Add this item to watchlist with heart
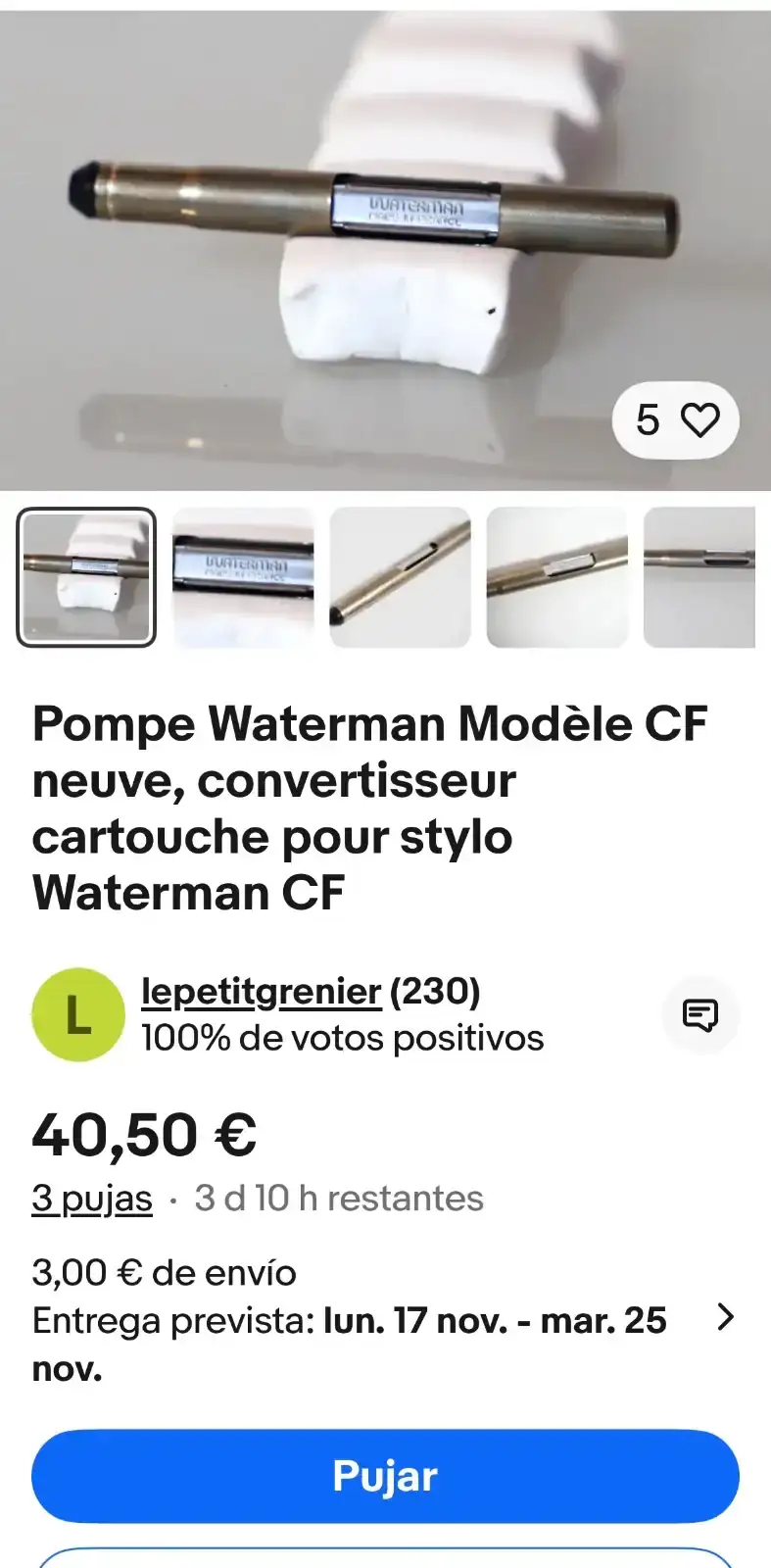This screenshot has height=1568, width=771. [699, 420]
